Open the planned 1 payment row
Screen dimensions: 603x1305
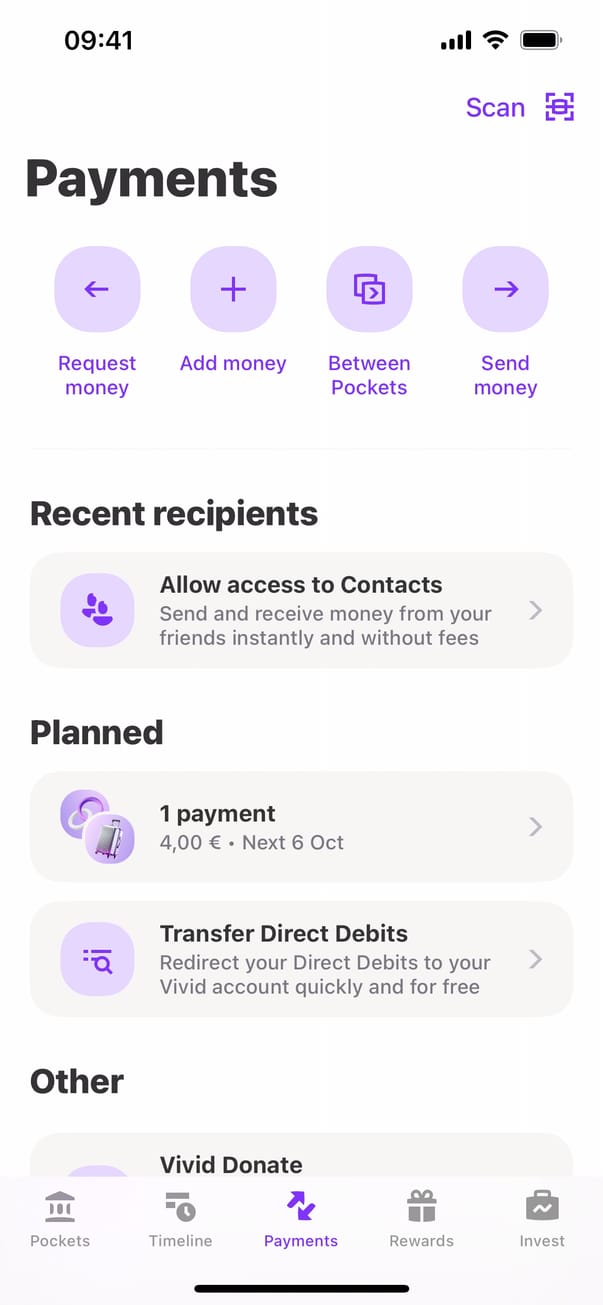pos(301,827)
